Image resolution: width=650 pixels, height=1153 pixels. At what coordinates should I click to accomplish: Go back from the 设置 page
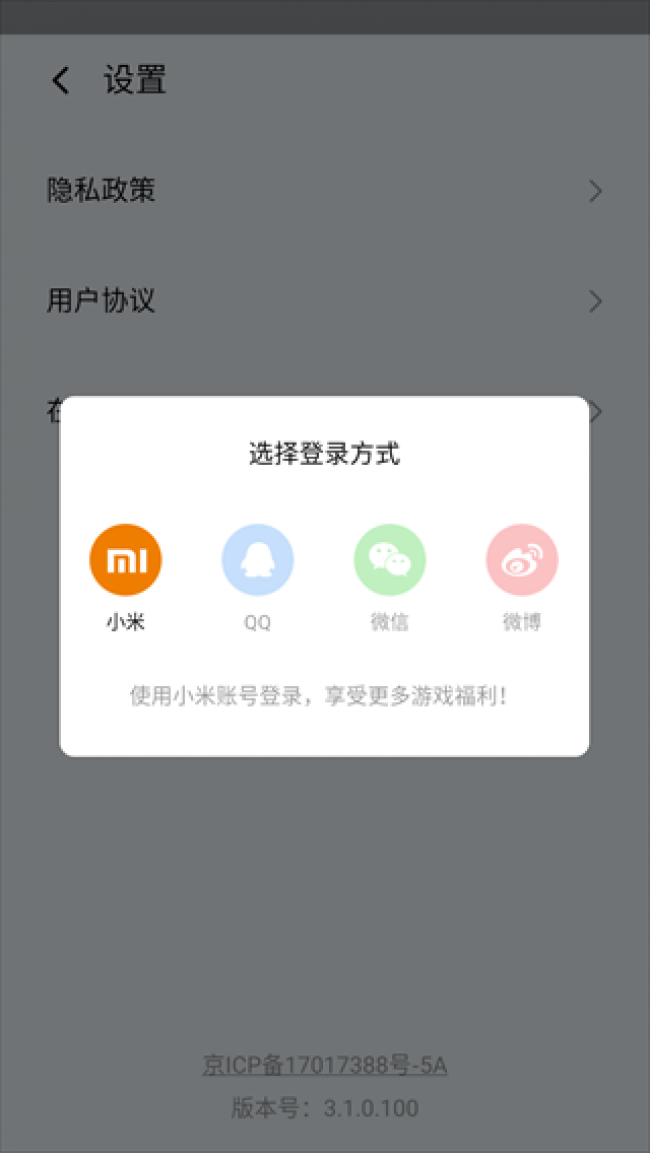pyautogui.click(x=62, y=81)
